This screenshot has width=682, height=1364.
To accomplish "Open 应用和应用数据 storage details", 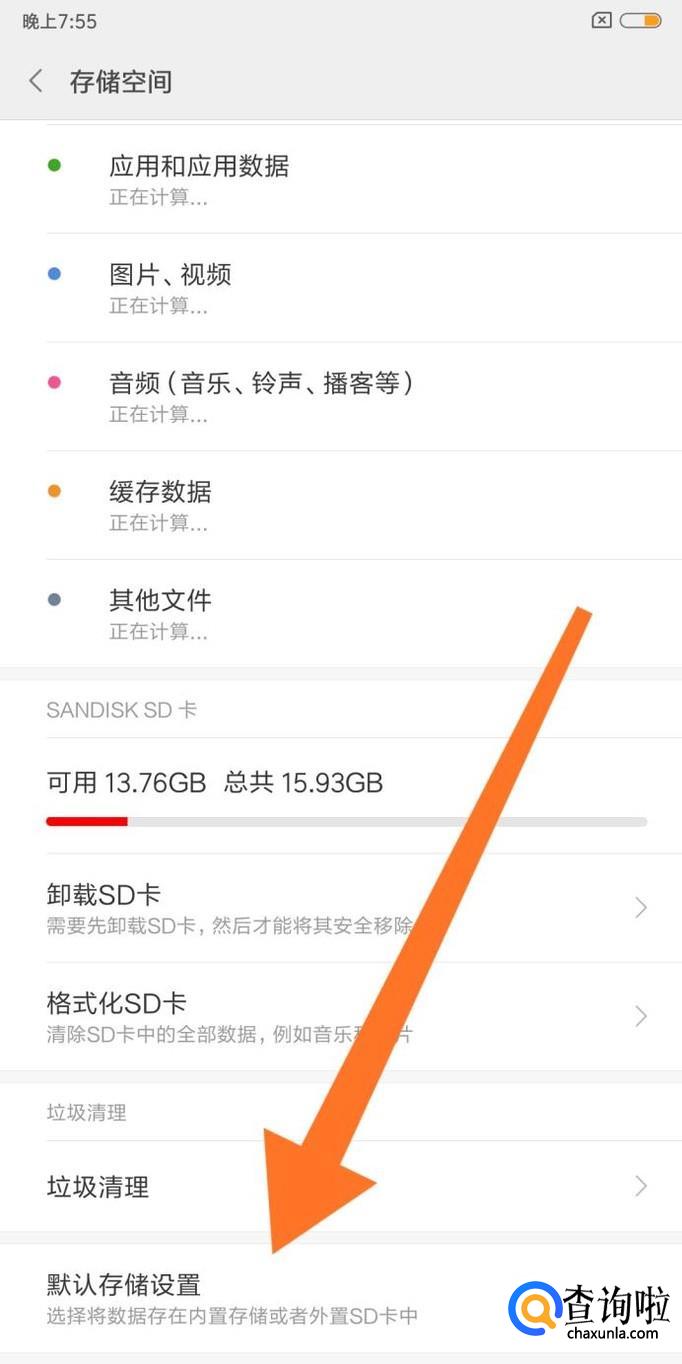I will pos(200,179).
